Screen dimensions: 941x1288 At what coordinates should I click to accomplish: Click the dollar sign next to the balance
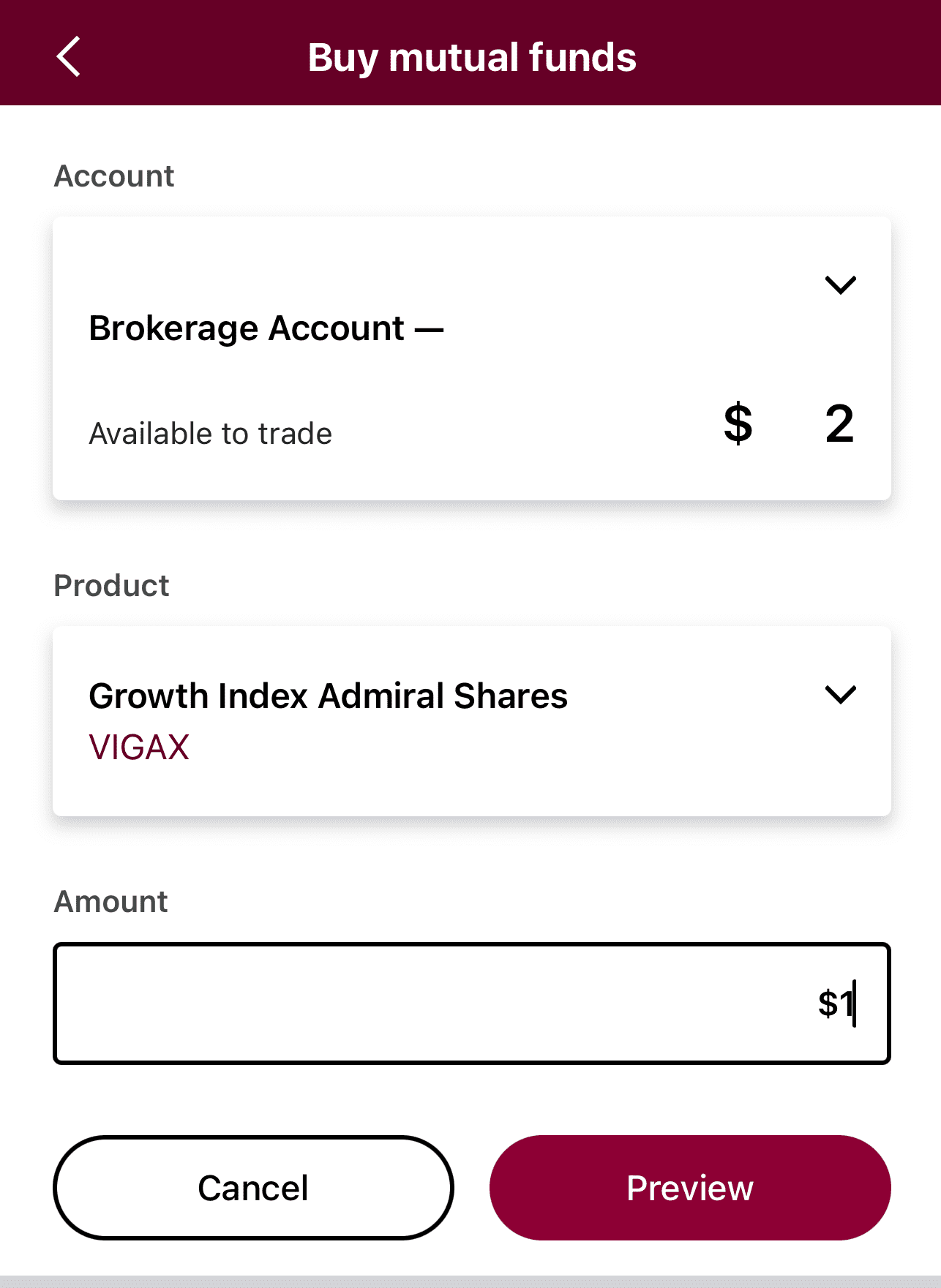click(738, 424)
